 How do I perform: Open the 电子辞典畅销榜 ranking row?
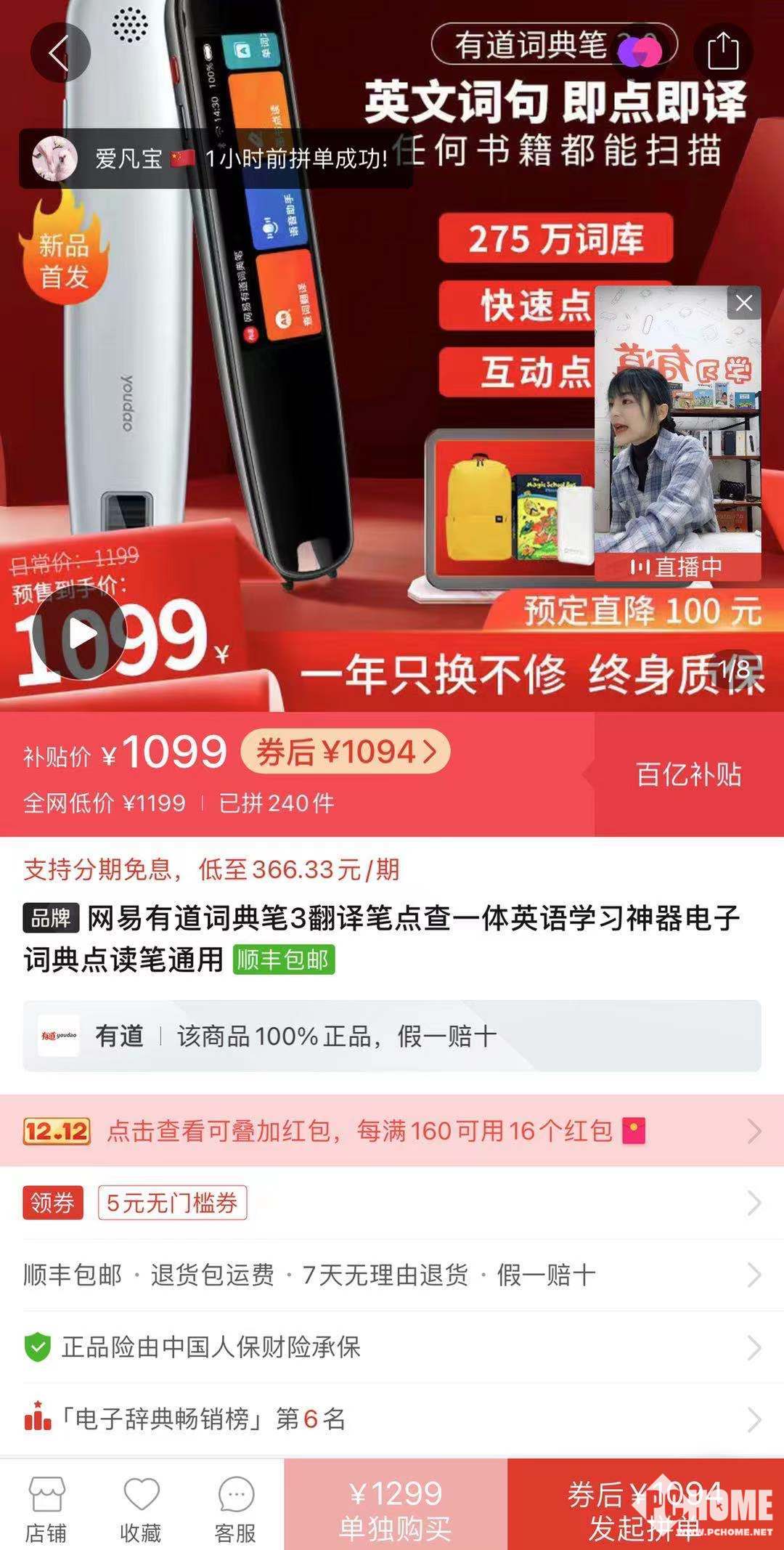pyautogui.click(x=392, y=1419)
